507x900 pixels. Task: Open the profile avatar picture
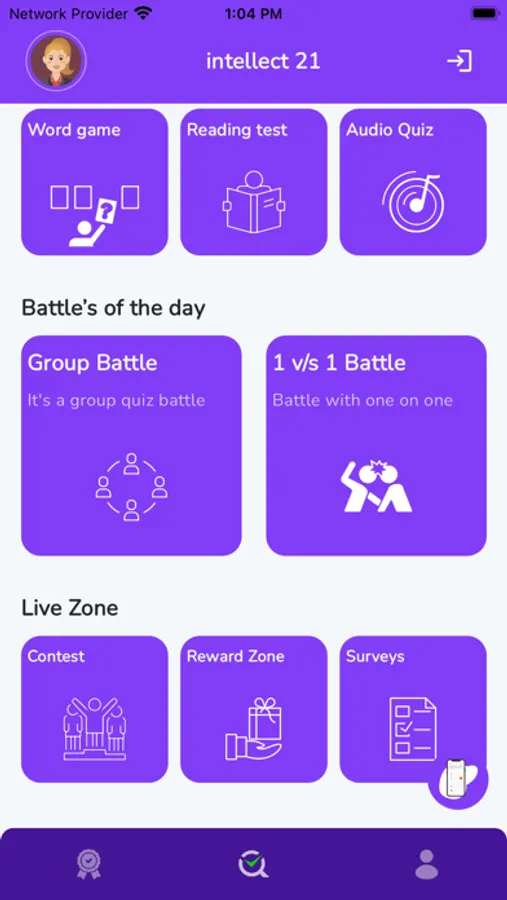point(56,61)
